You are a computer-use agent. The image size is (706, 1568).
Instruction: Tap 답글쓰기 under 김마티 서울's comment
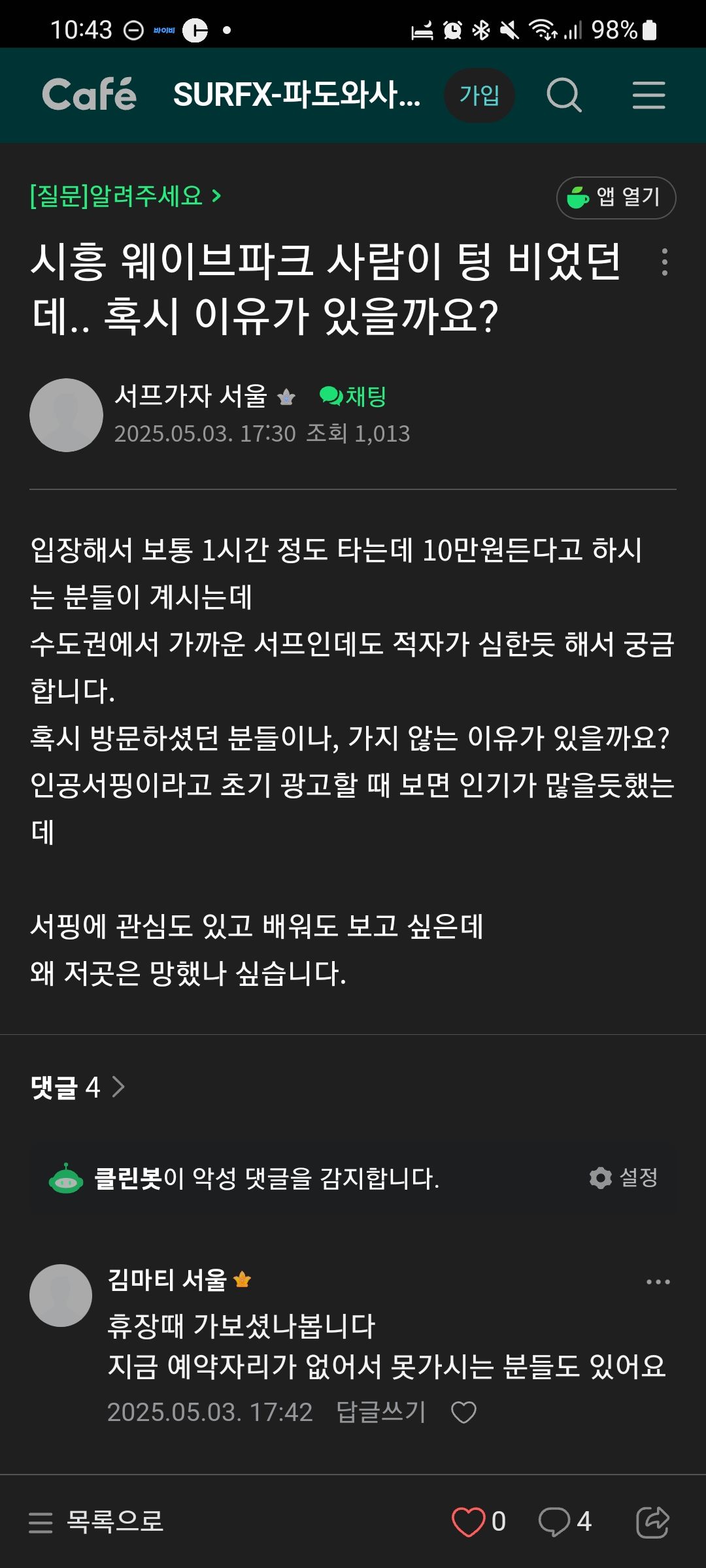tap(380, 1412)
